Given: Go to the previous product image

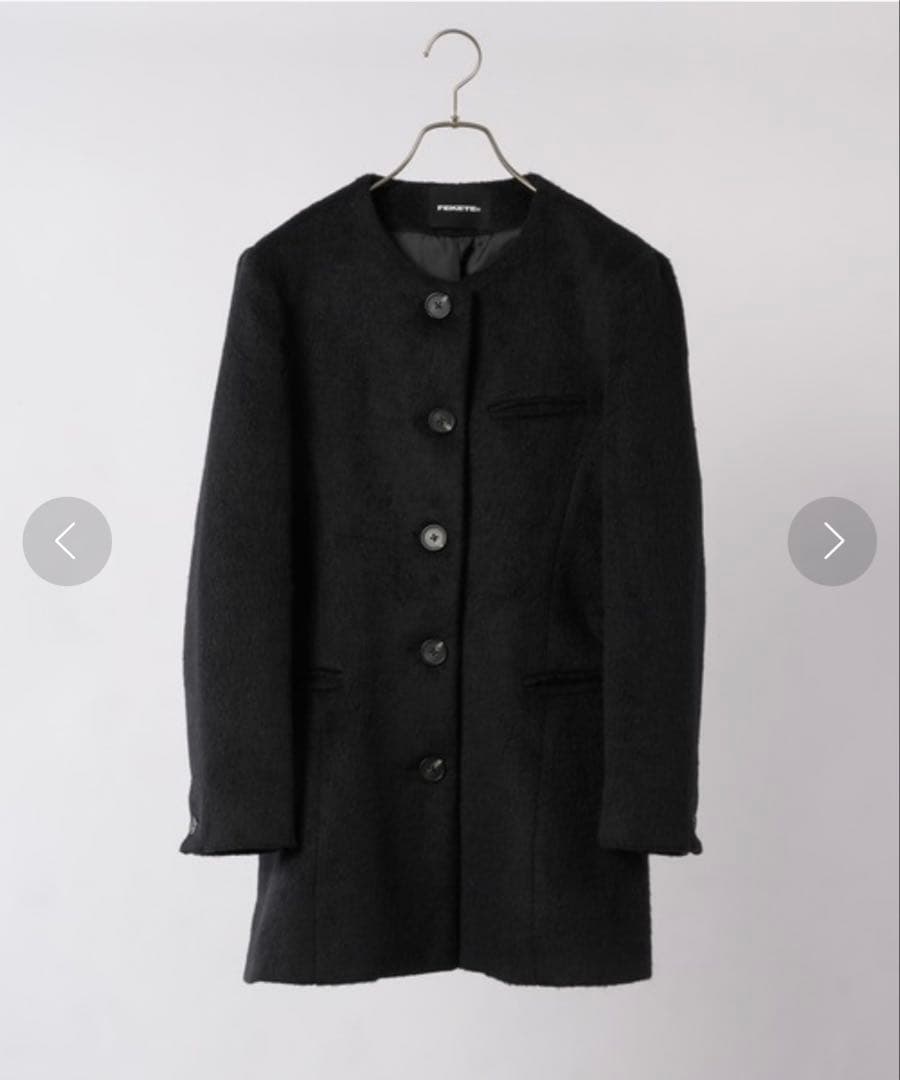Looking at the screenshot, I should [67, 541].
